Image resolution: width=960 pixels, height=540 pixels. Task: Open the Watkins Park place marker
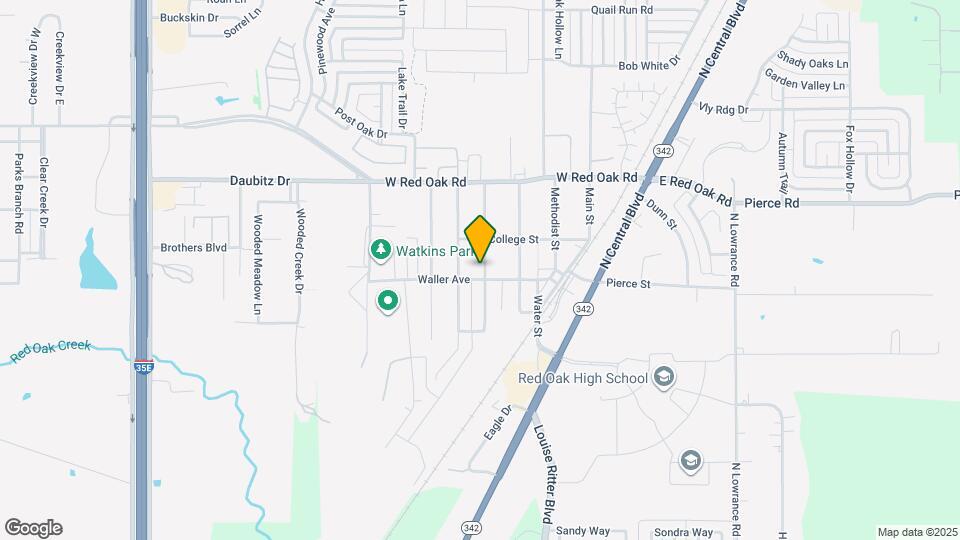380,249
